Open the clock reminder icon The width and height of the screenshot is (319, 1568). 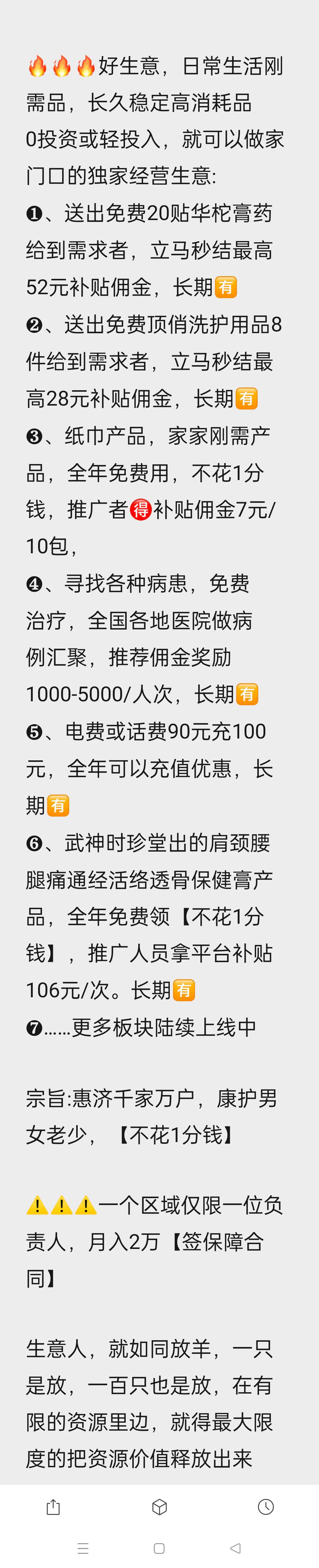coord(266,1507)
